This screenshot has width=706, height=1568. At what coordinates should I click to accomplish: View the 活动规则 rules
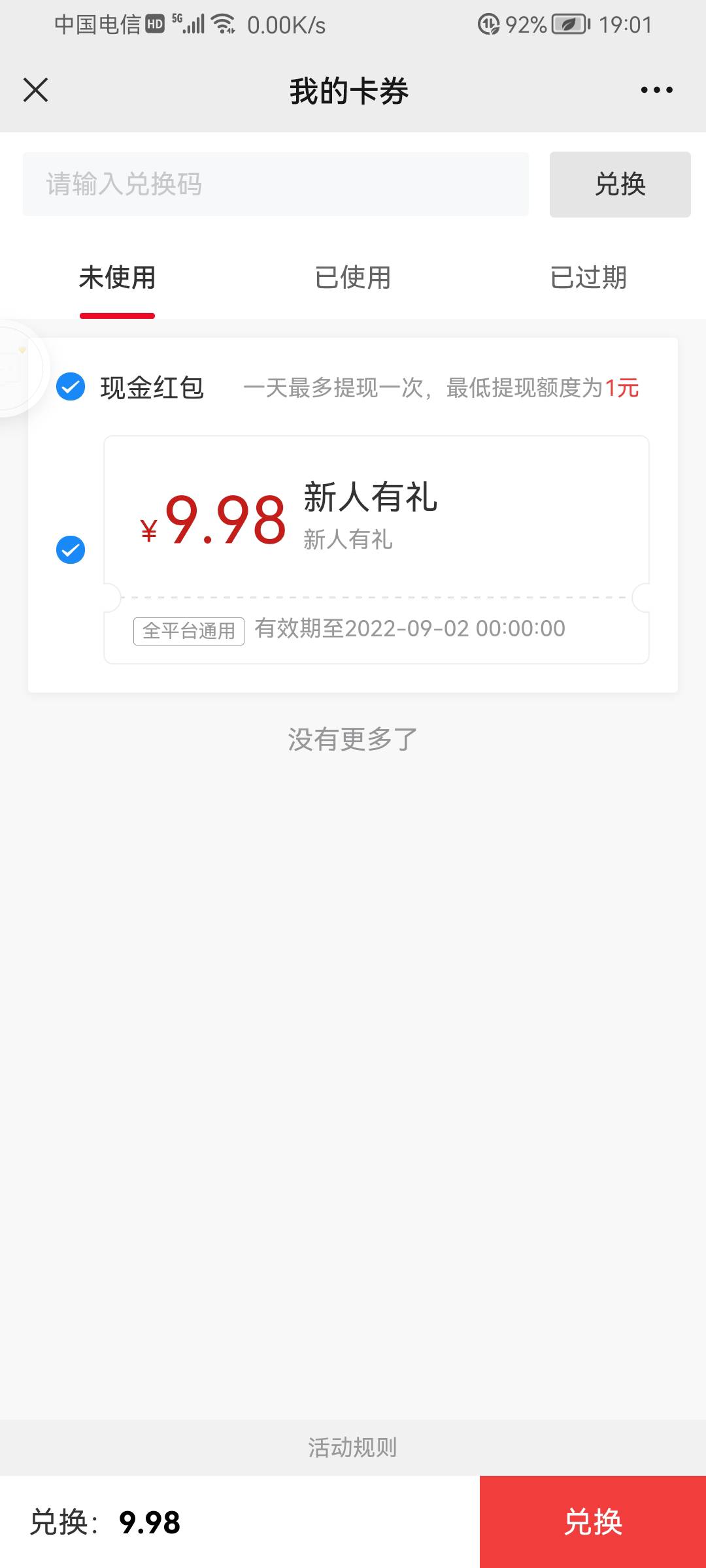(x=352, y=1447)
